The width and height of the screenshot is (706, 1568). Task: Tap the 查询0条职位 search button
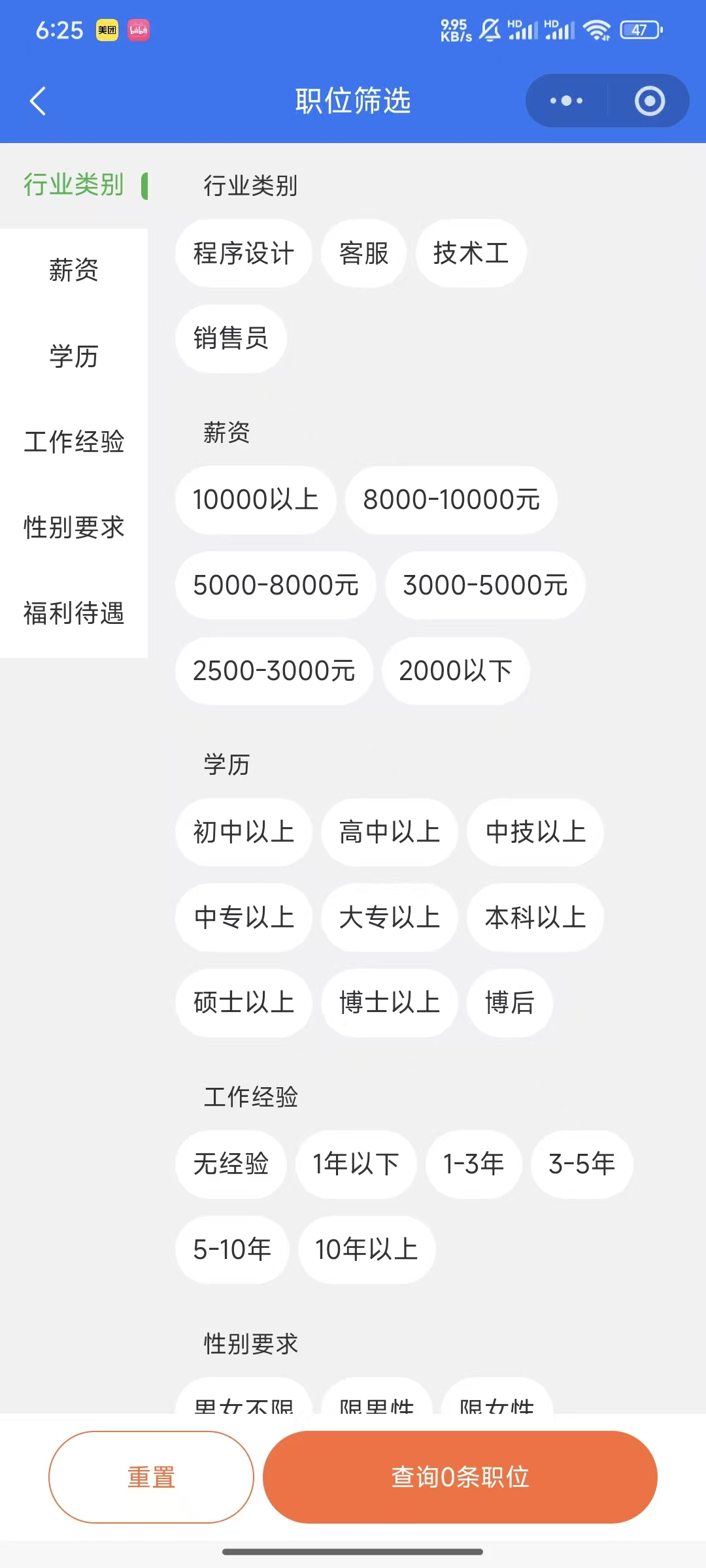(x=460, y=1477)
